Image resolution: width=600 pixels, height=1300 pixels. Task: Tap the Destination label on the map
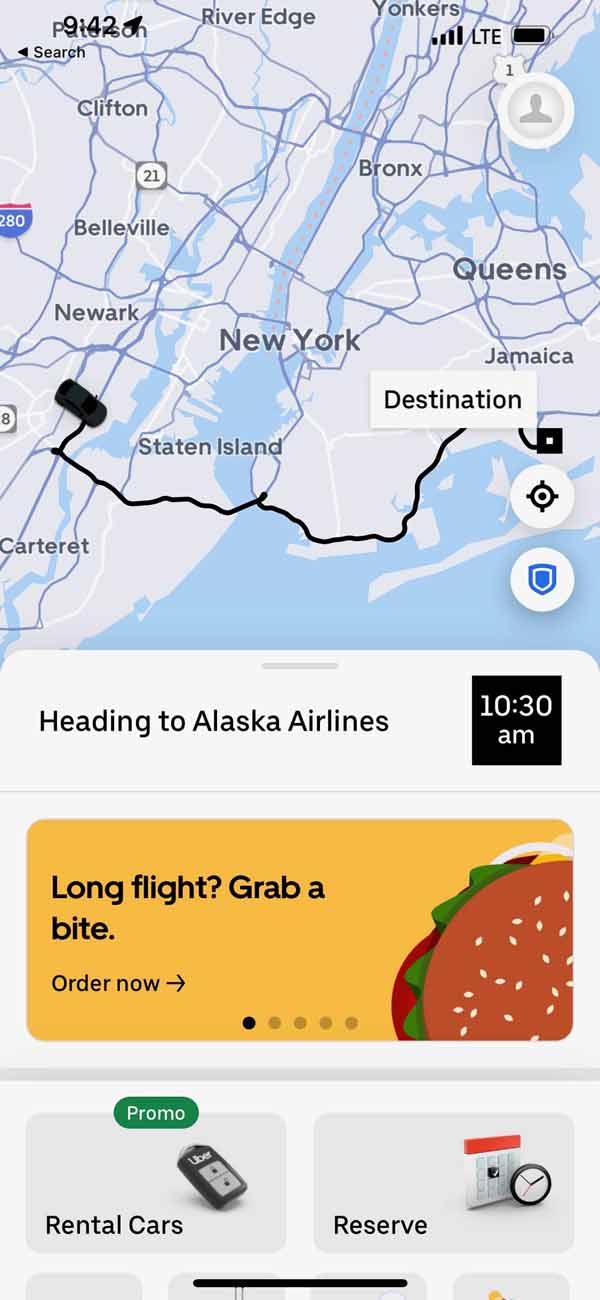pos(453,400)
